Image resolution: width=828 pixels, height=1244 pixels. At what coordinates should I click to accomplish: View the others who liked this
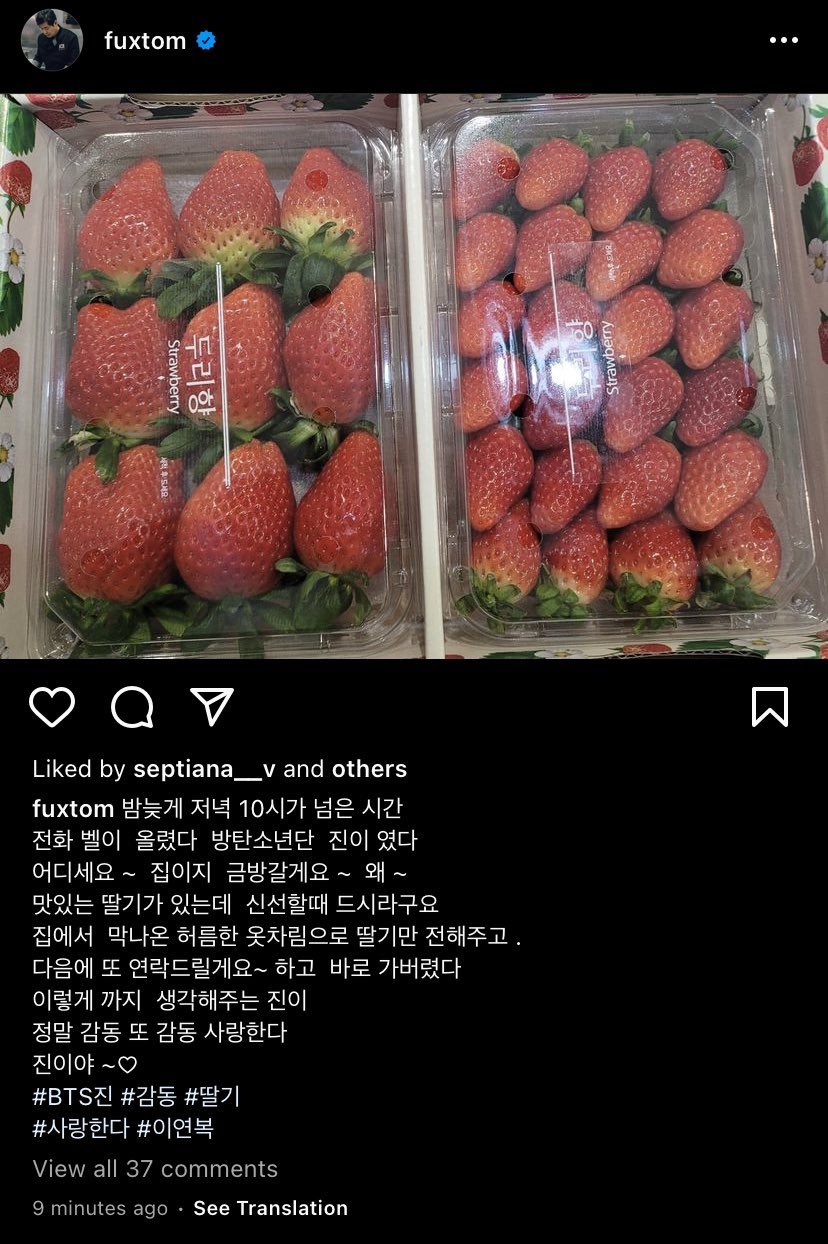point(369,769)
